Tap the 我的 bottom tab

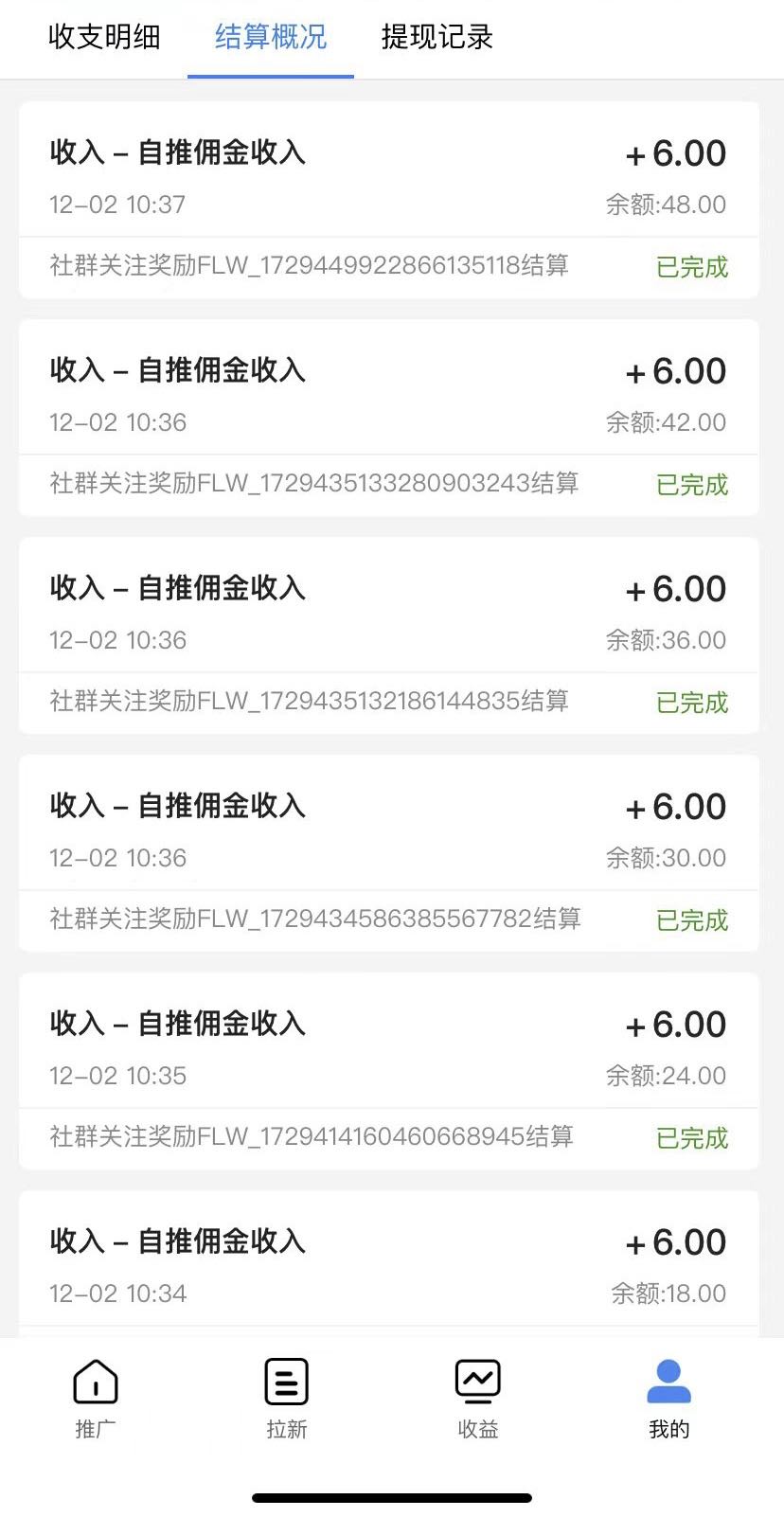tap(669, 1399)
